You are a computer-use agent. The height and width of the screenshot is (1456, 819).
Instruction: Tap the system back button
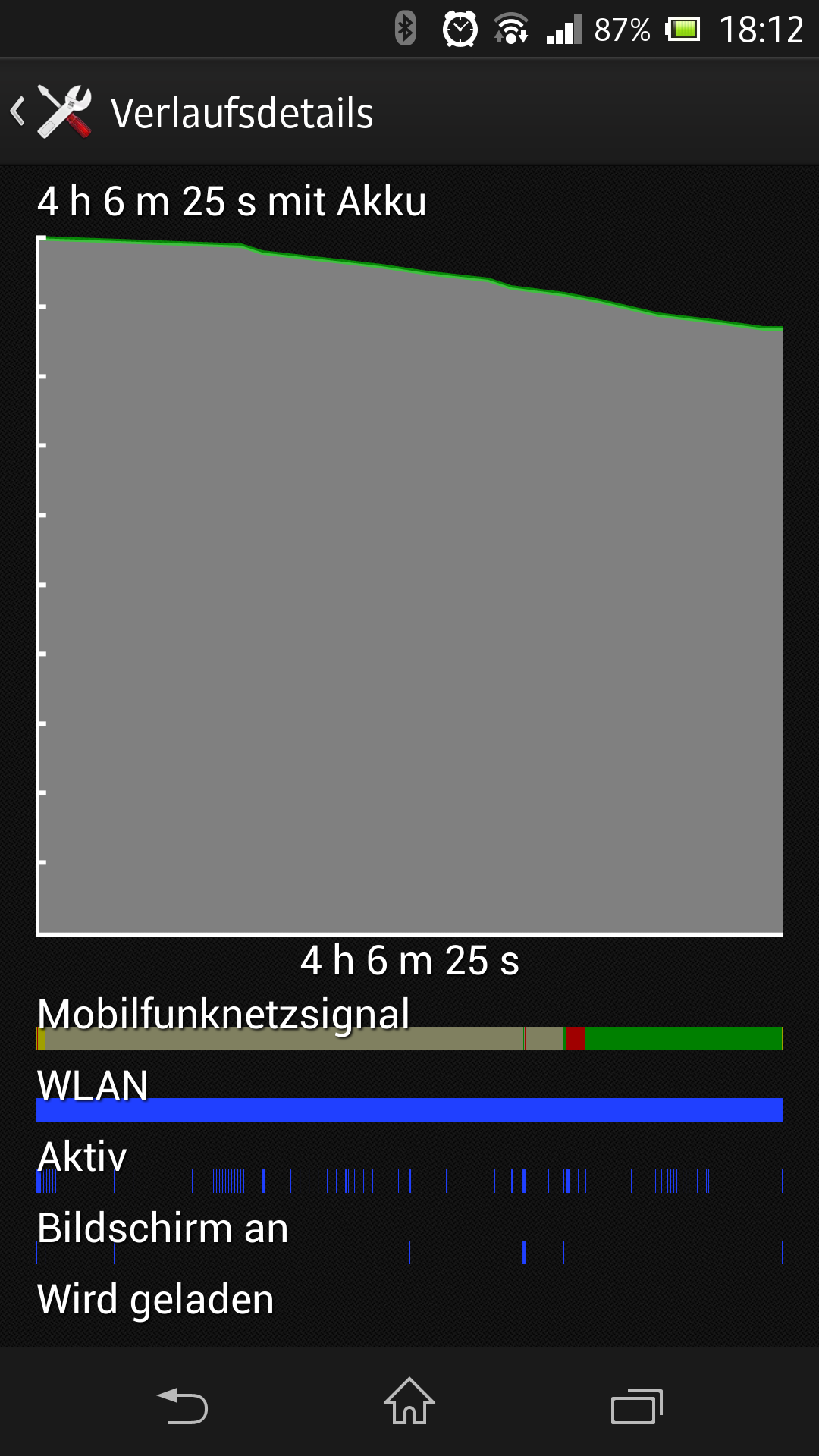182,1405
